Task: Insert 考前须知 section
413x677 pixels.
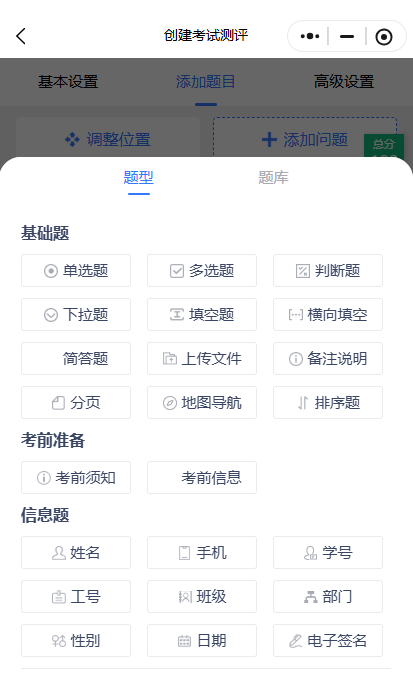Action: tap(76, 478)
